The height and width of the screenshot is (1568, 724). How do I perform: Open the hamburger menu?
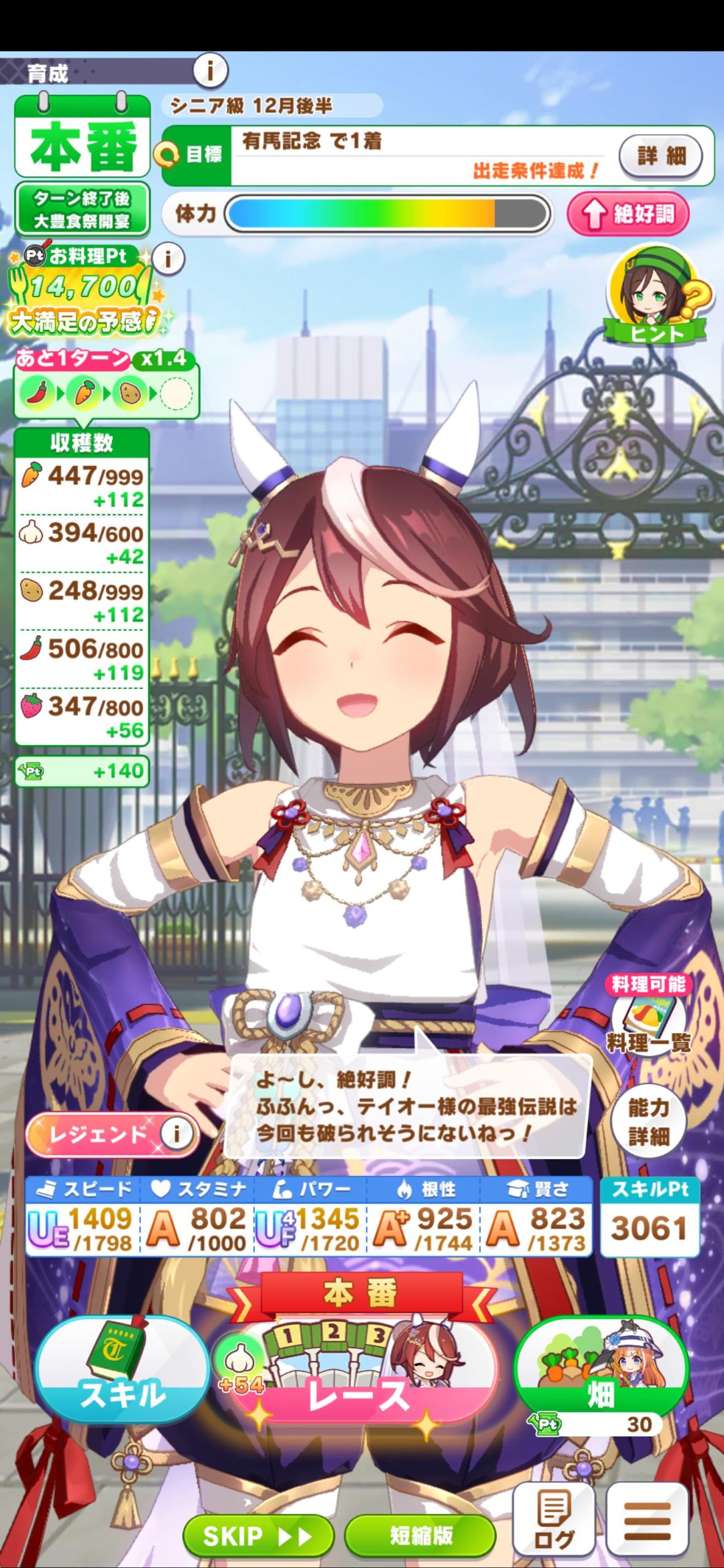[647, 1526]
